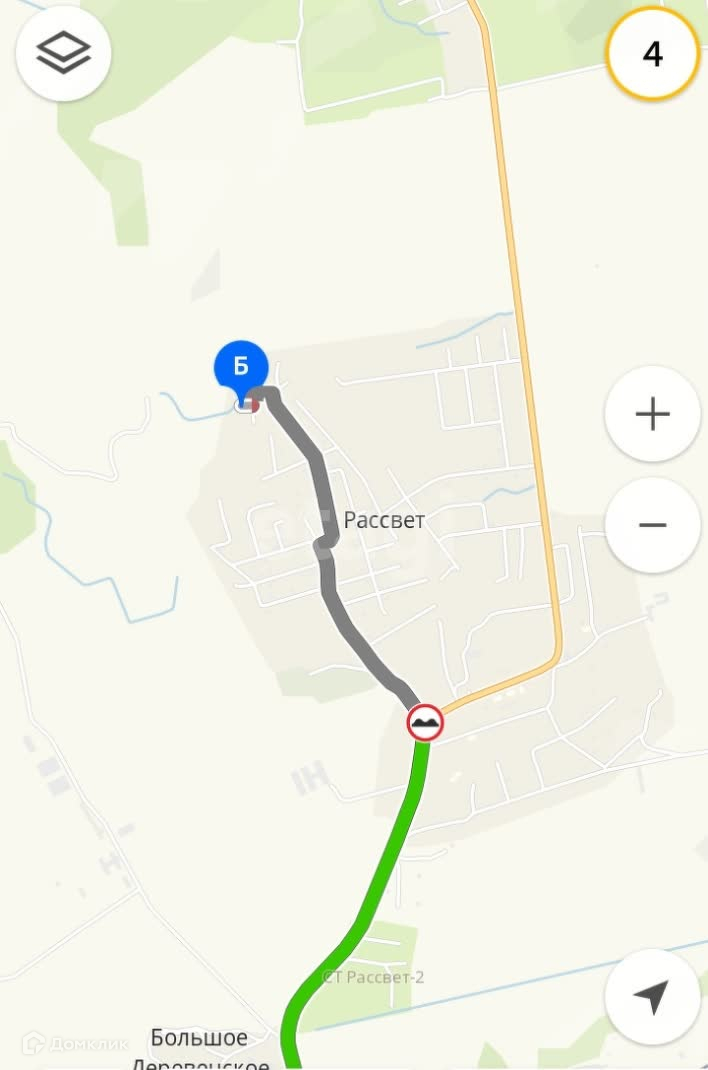Open the map layers menu

click(x=63, y=54)
